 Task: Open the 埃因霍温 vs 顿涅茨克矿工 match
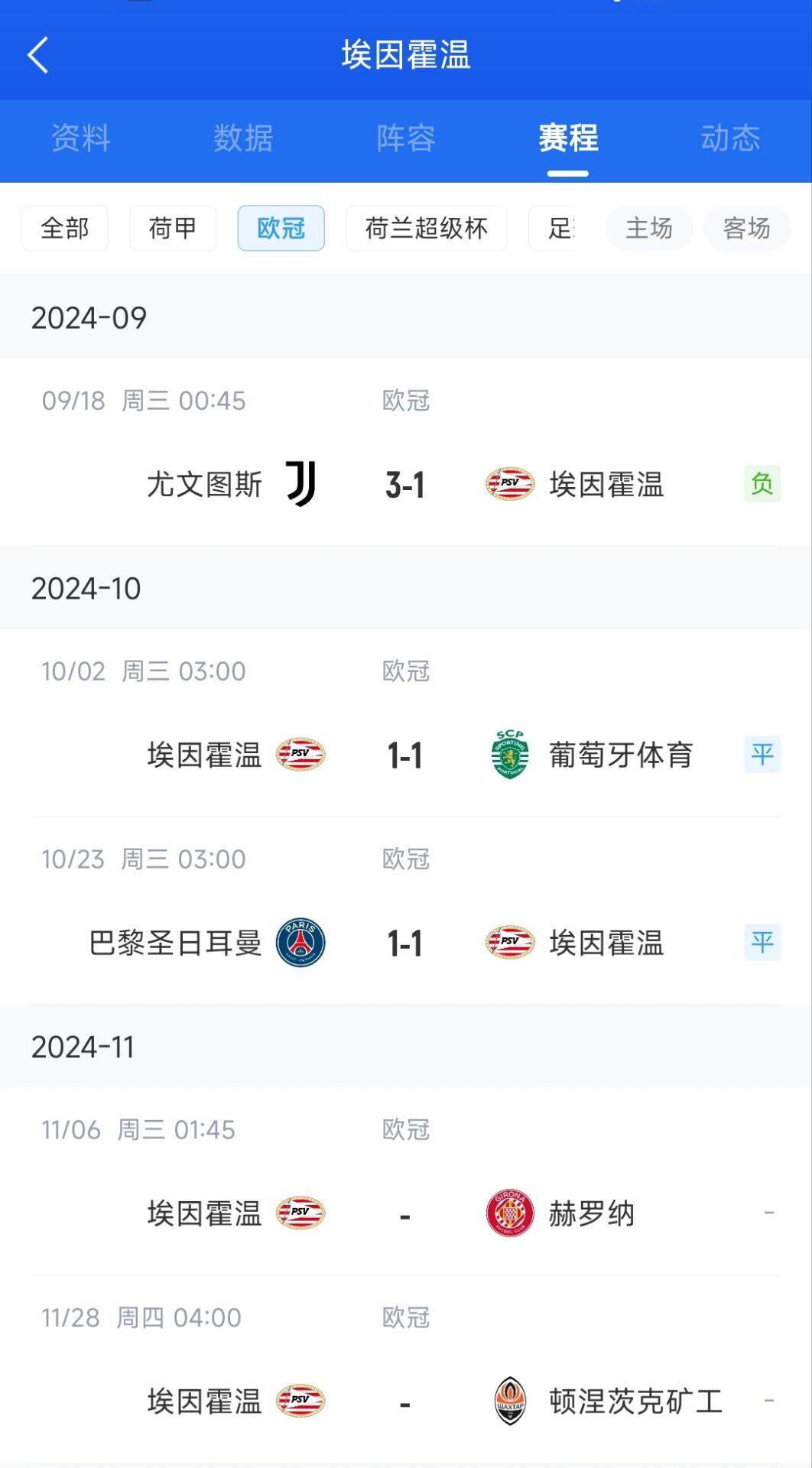405,1401
